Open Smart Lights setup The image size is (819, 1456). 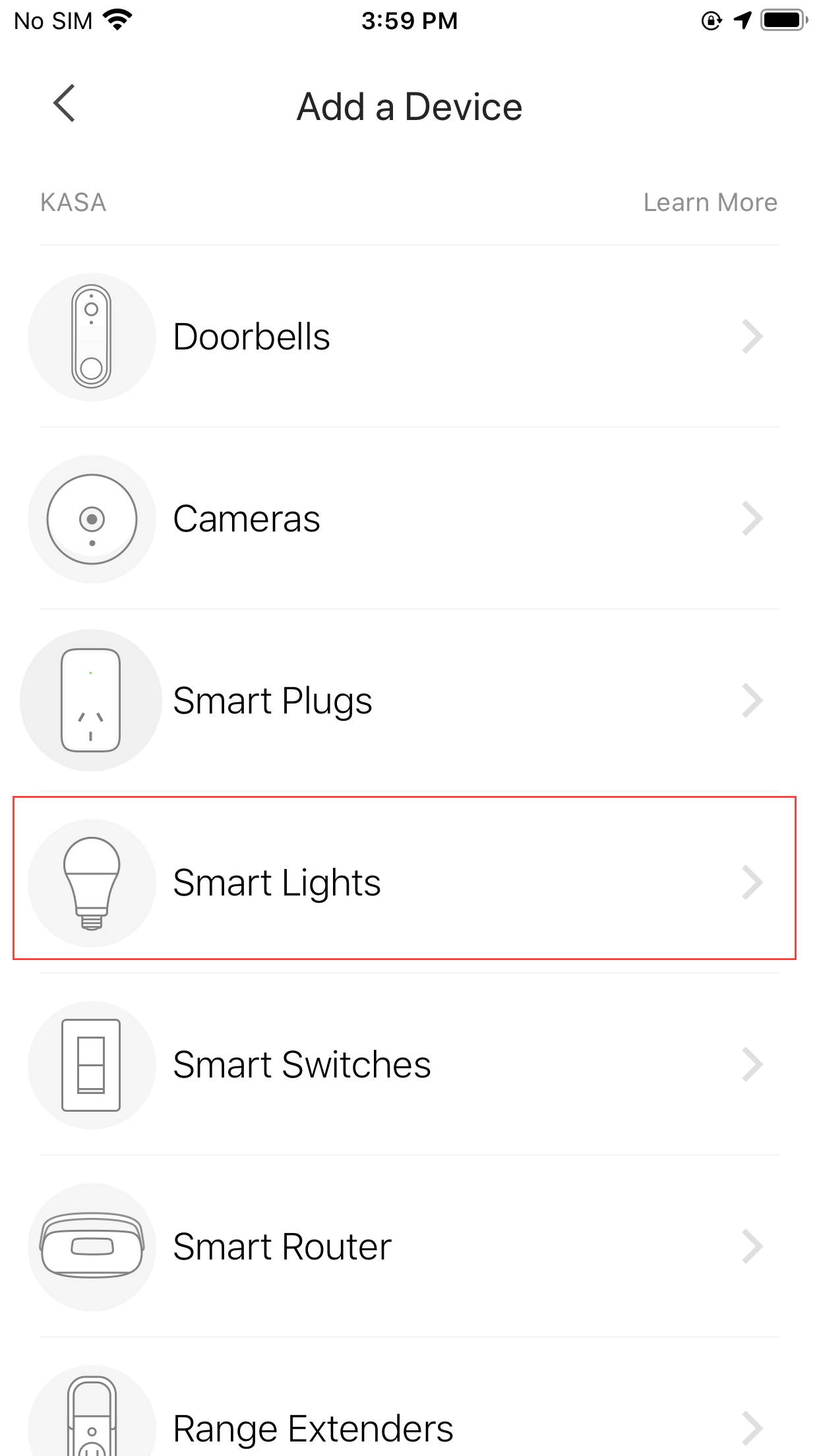coord(405,878)
